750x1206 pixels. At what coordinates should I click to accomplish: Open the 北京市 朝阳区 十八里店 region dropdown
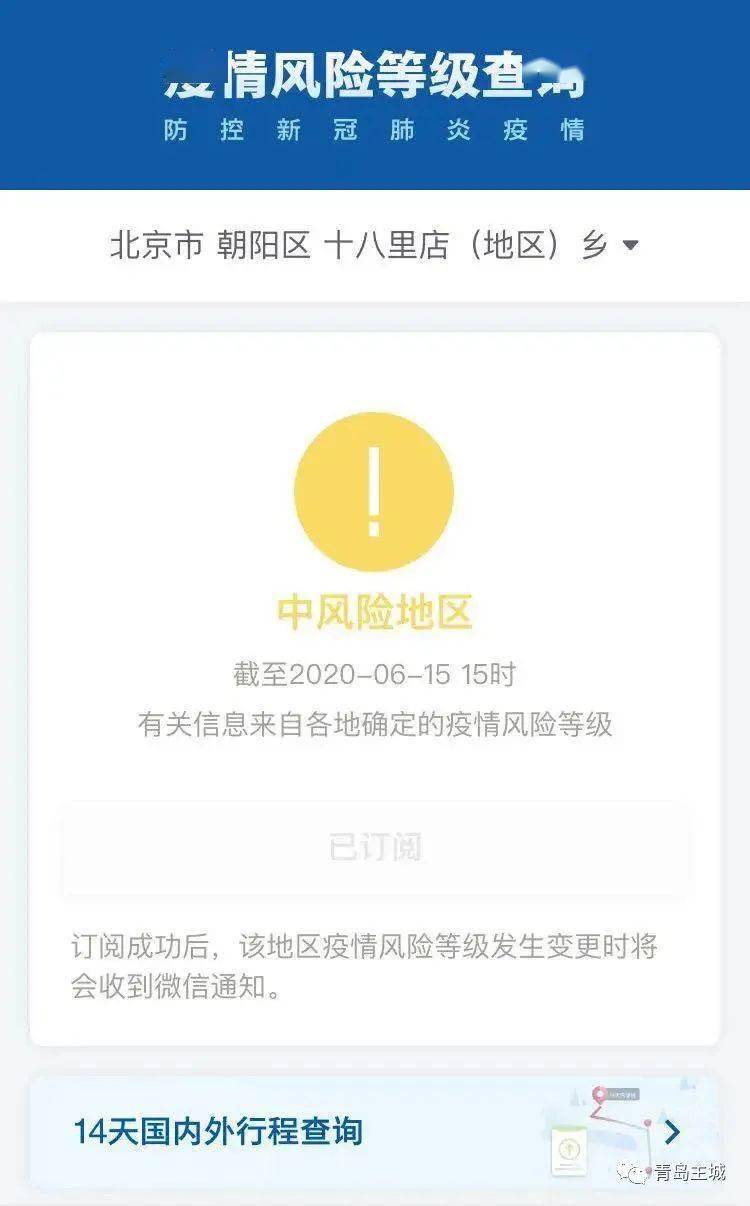374,246
